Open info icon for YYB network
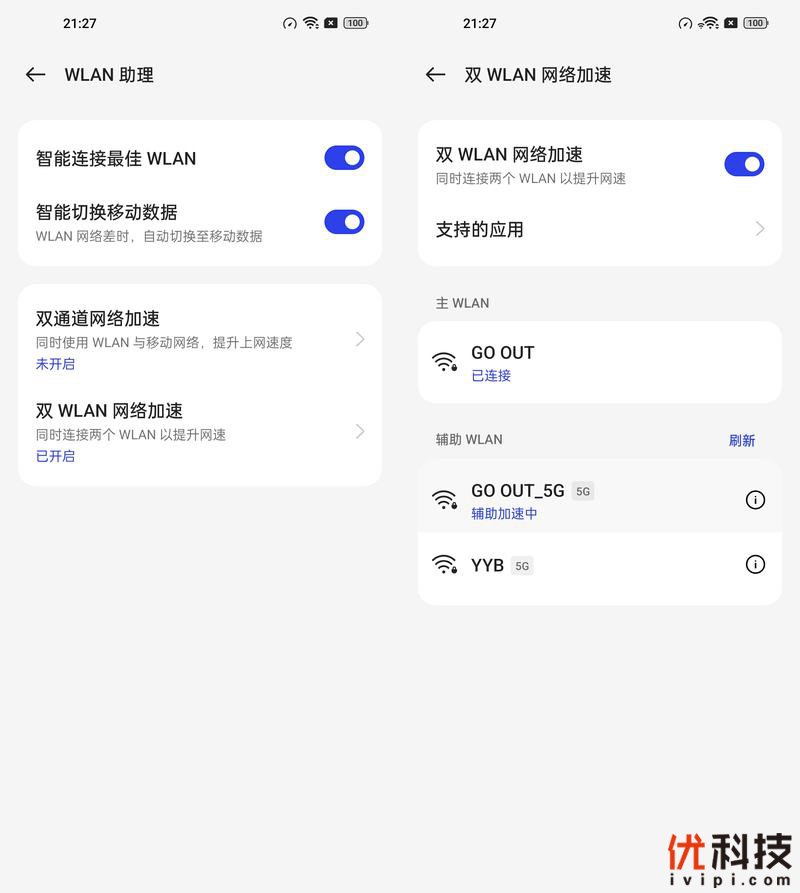Viewport: 800px width, 893px height. [x=755, y=565]
